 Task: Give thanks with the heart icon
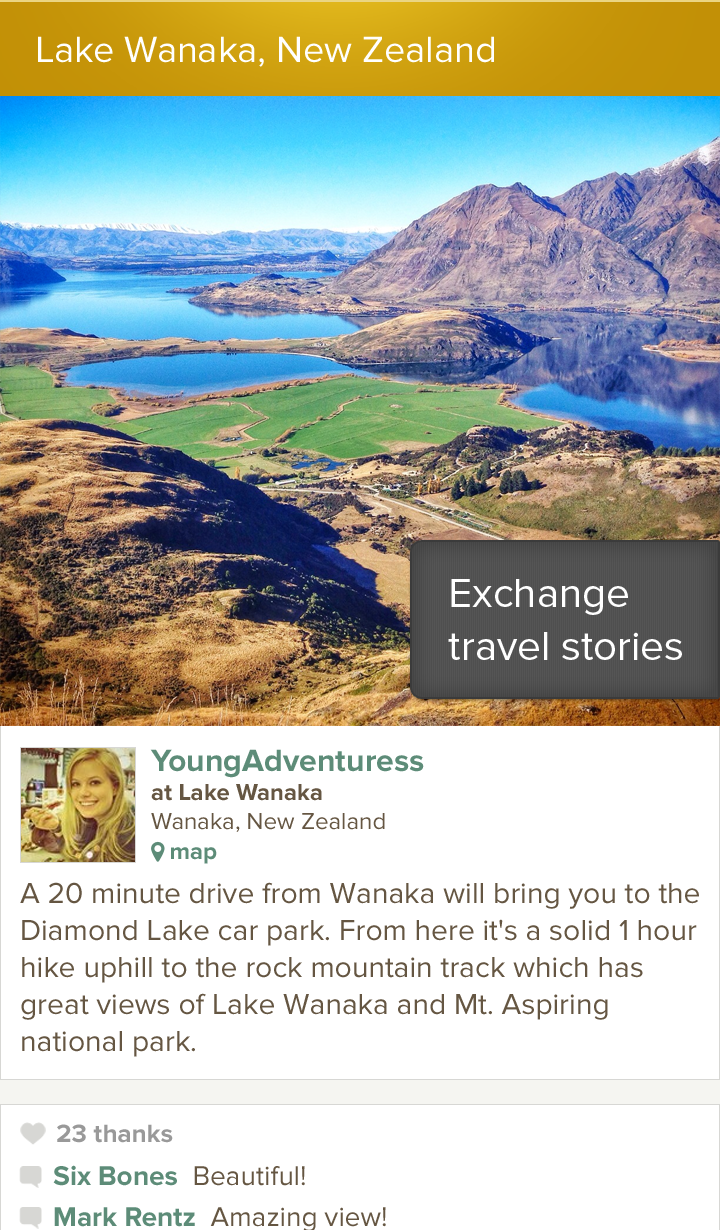[33, 1133]
